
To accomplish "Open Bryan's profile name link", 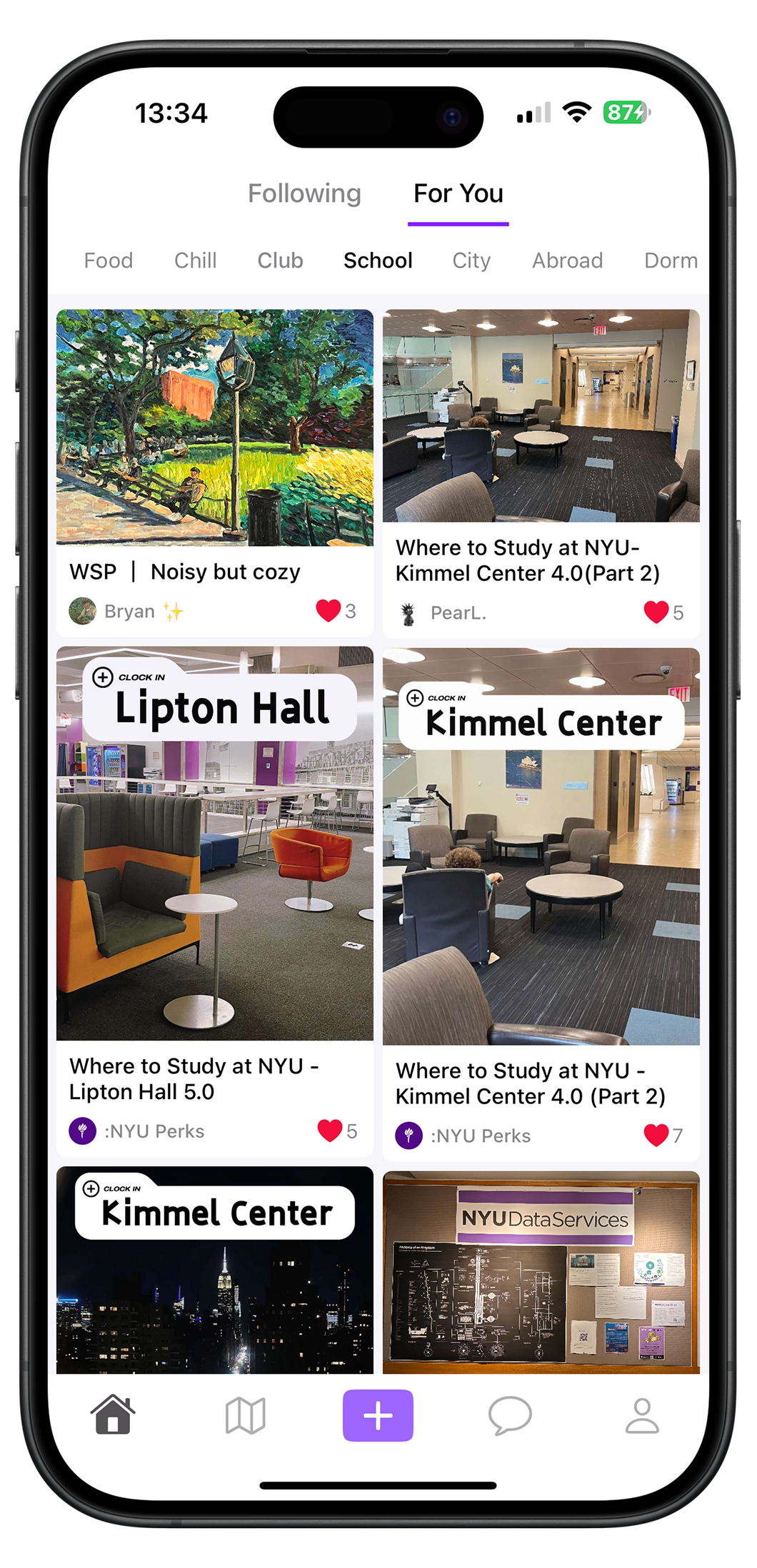I will point(129,611).
